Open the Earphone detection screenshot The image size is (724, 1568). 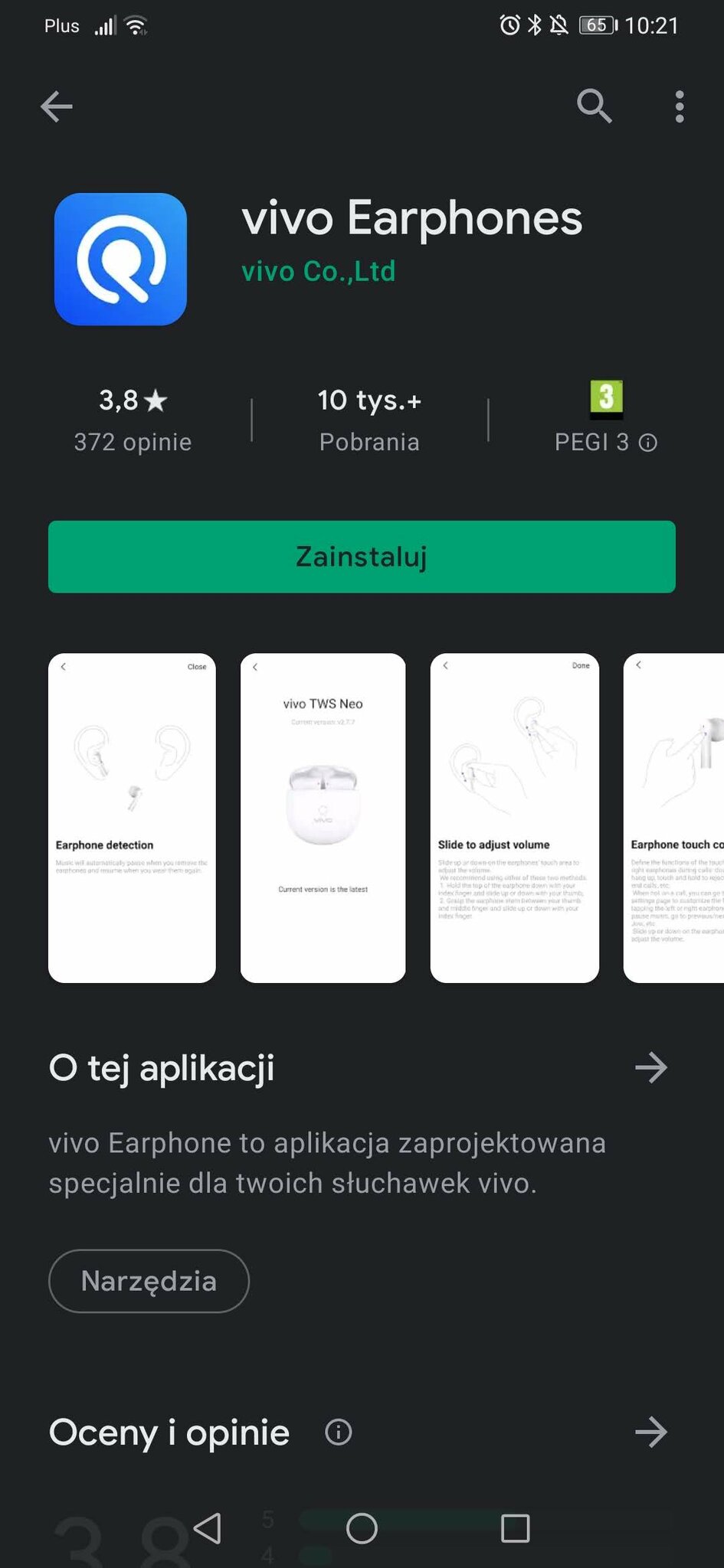(x=132, y=817)
